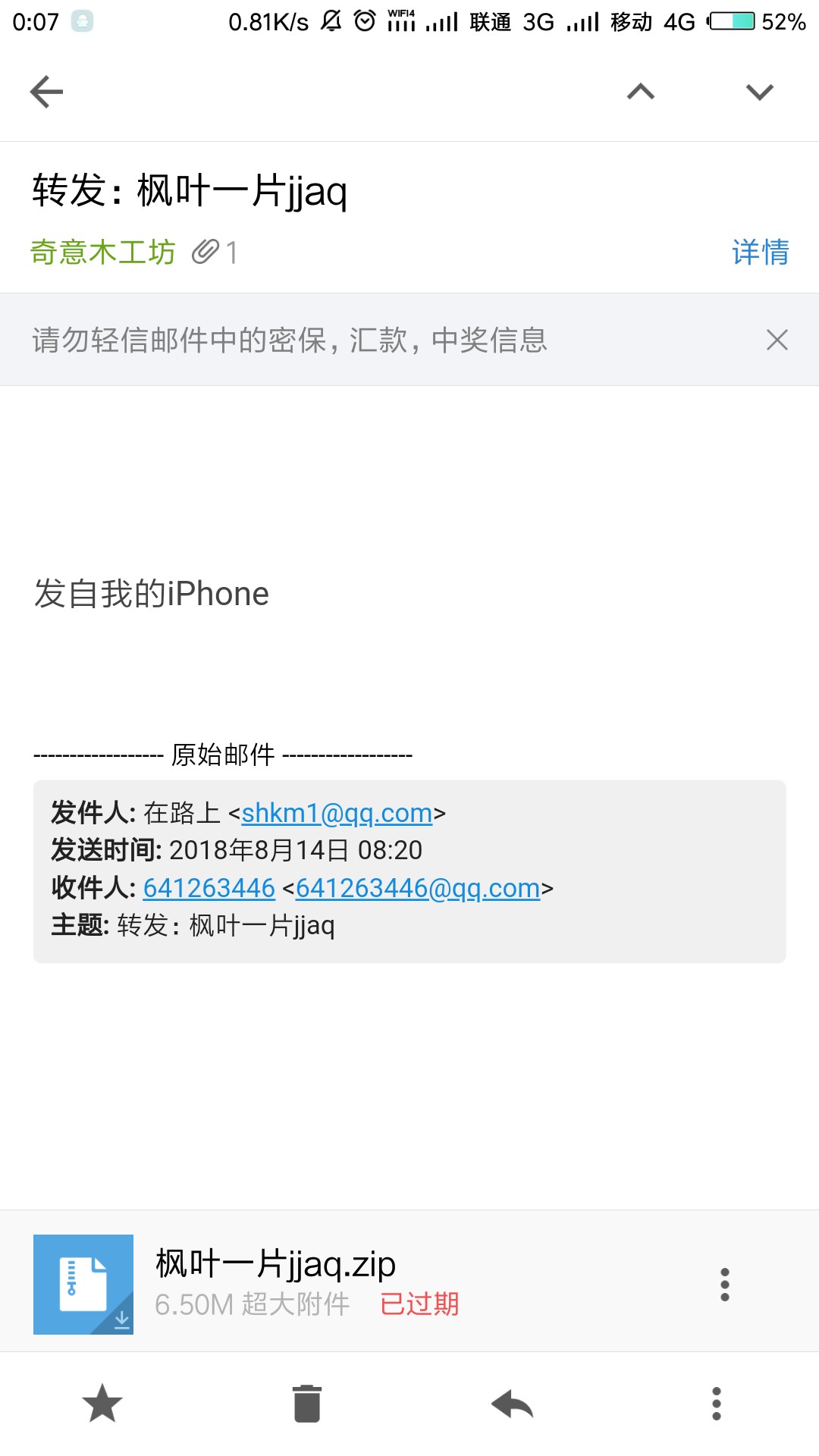Go back using the top-left arrow
Viewport: 819px width, 1456px height.
click(46, 92)
